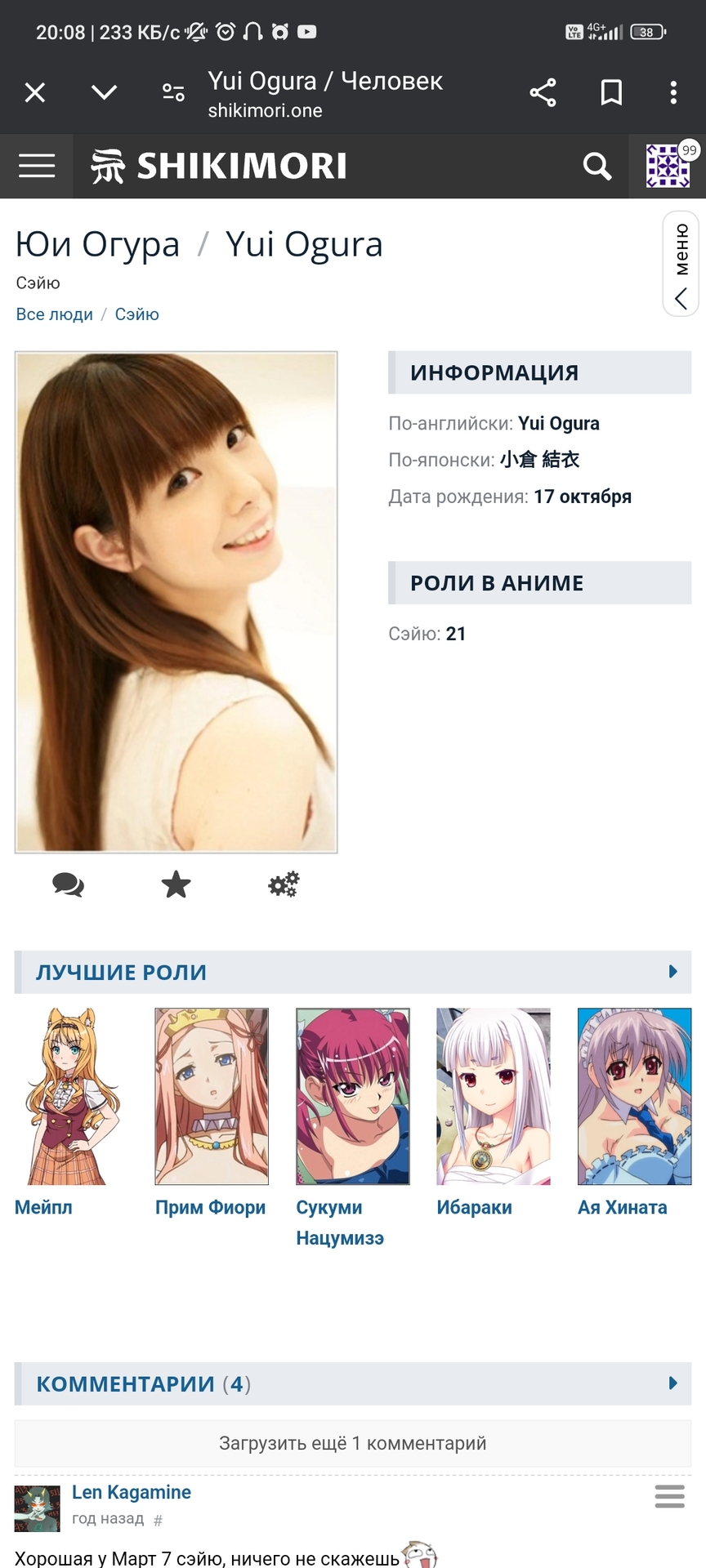Viewport: 706px width, 1568px height.
Task: Add Yui Ogura to favorites with the star
Action: 176,884
